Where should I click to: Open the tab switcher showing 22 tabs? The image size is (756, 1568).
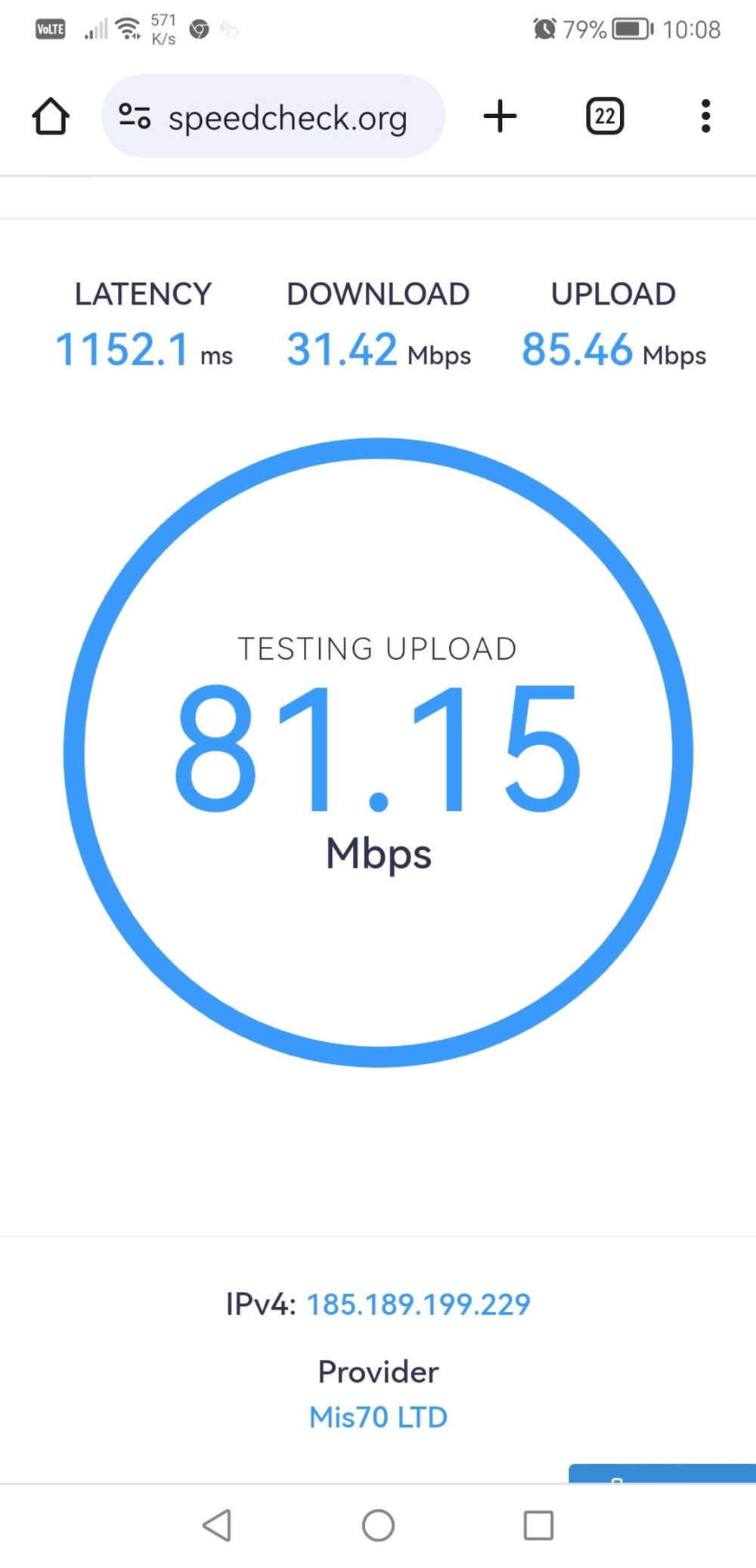coord(605,116)
